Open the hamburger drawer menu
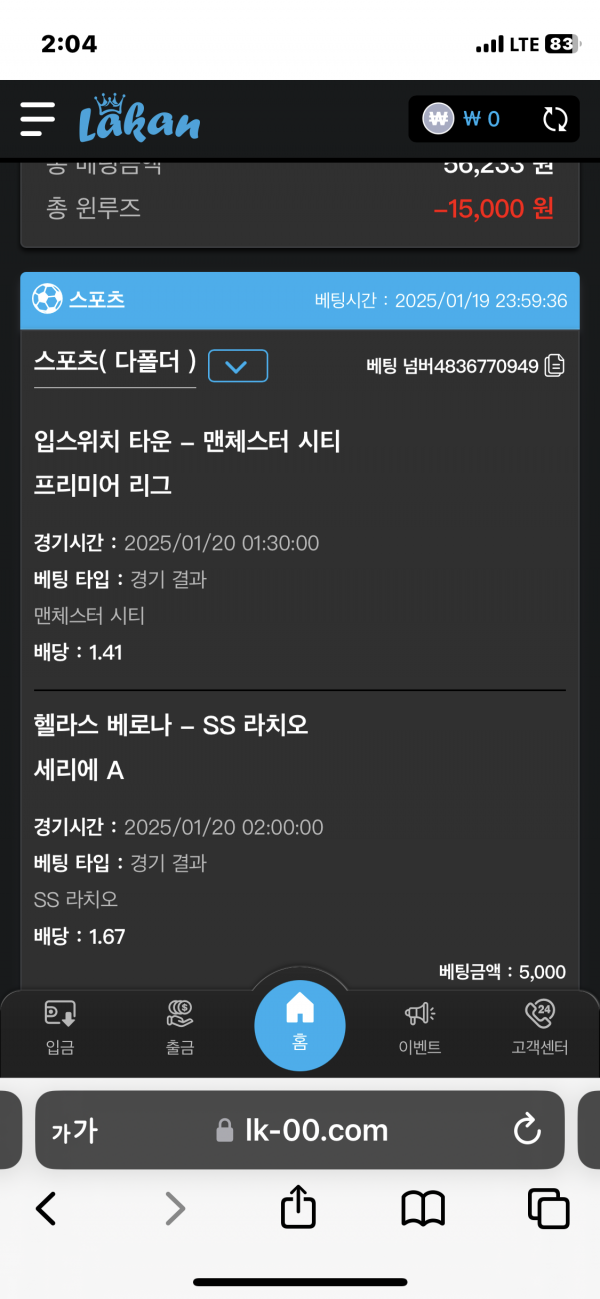The width and height of the screenshot is (600, 1299). 37,119
